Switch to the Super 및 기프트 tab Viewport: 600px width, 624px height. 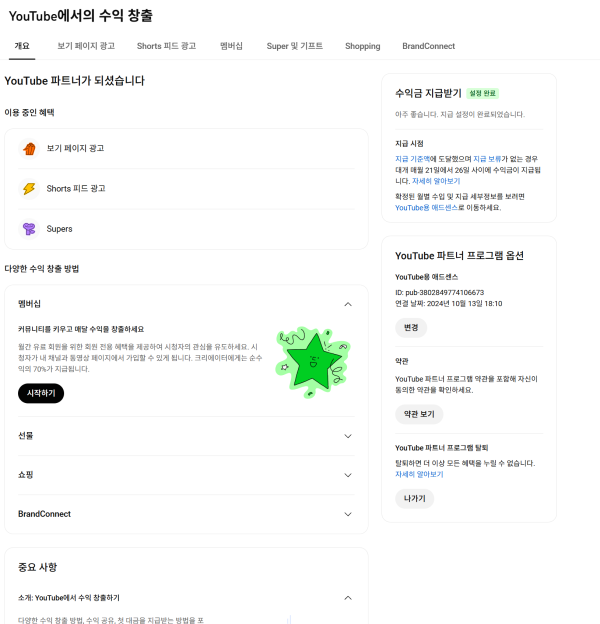point(294,46)
